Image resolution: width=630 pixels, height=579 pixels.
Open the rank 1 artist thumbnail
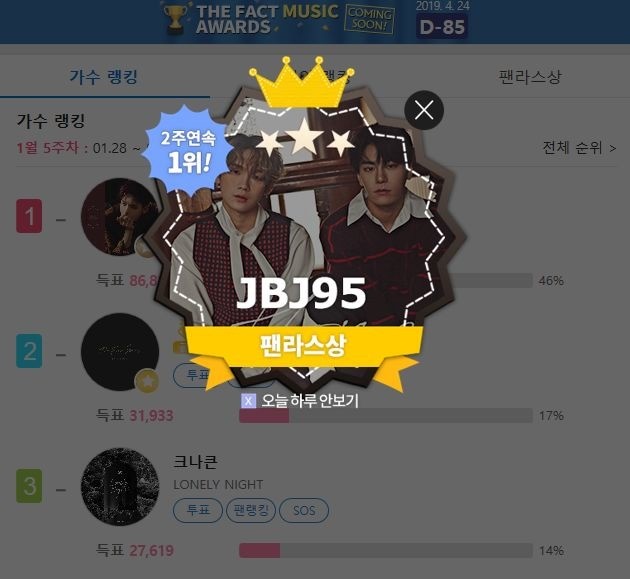point(119,217)
